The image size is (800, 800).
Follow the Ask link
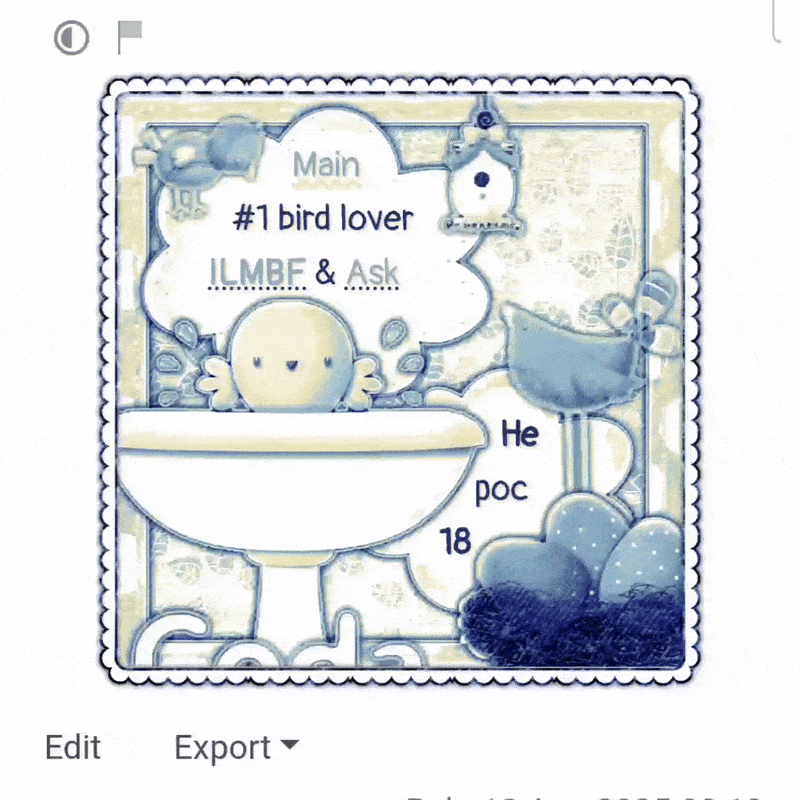click(372, 272)
